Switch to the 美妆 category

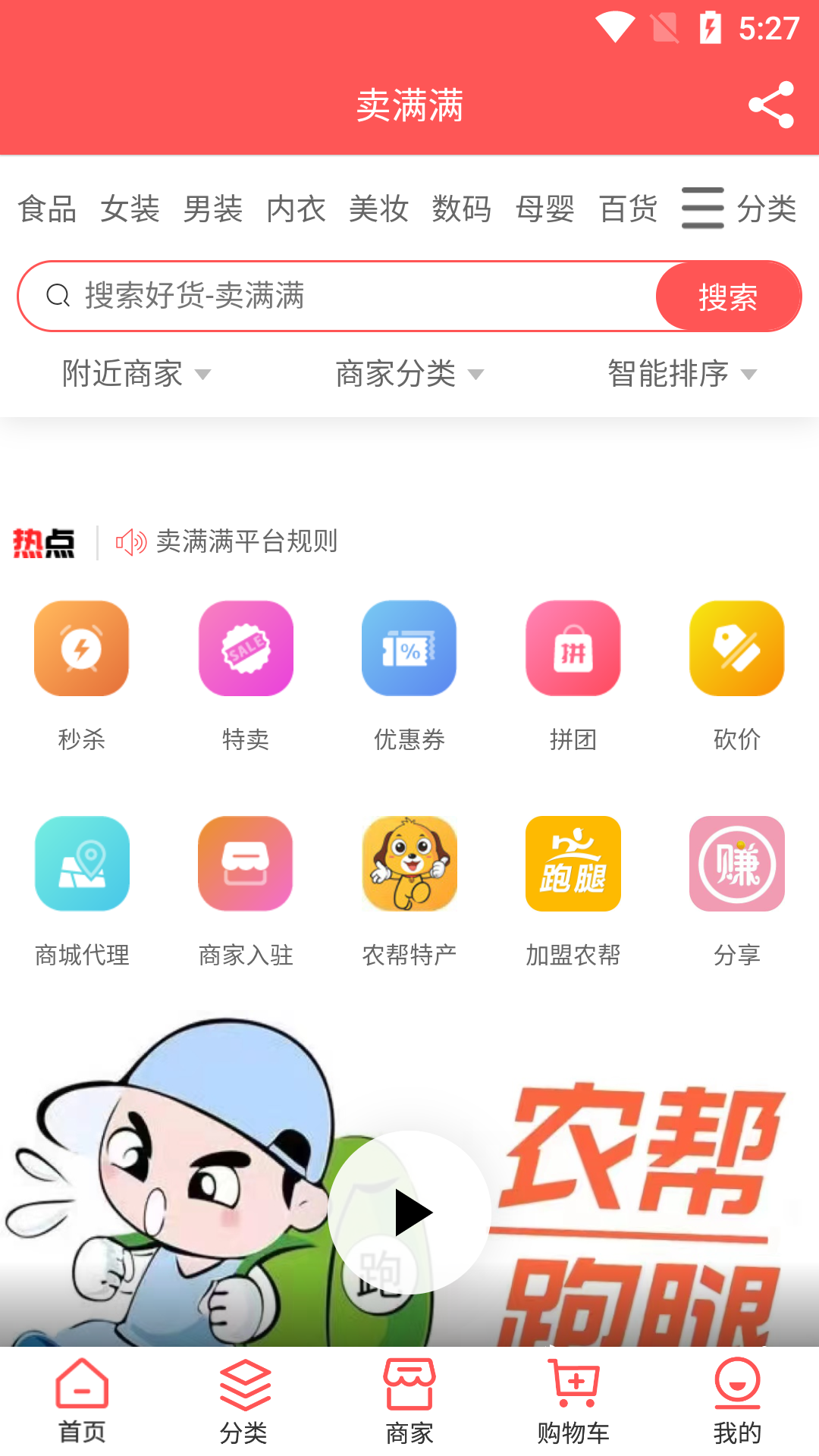tap(378, 209)
